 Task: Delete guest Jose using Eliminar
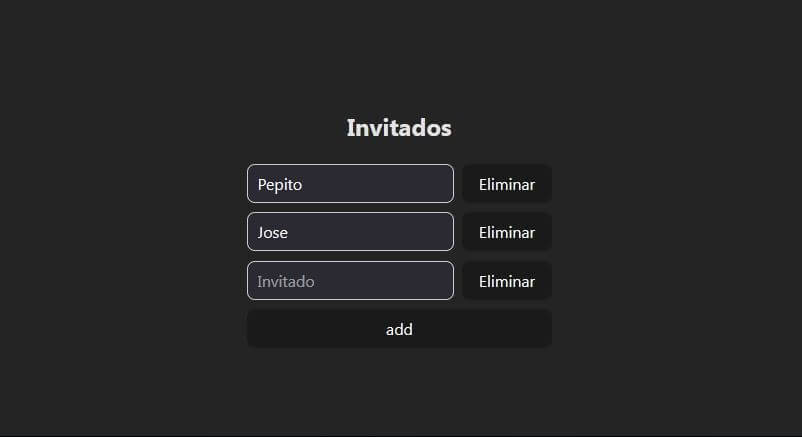(506, 232)
